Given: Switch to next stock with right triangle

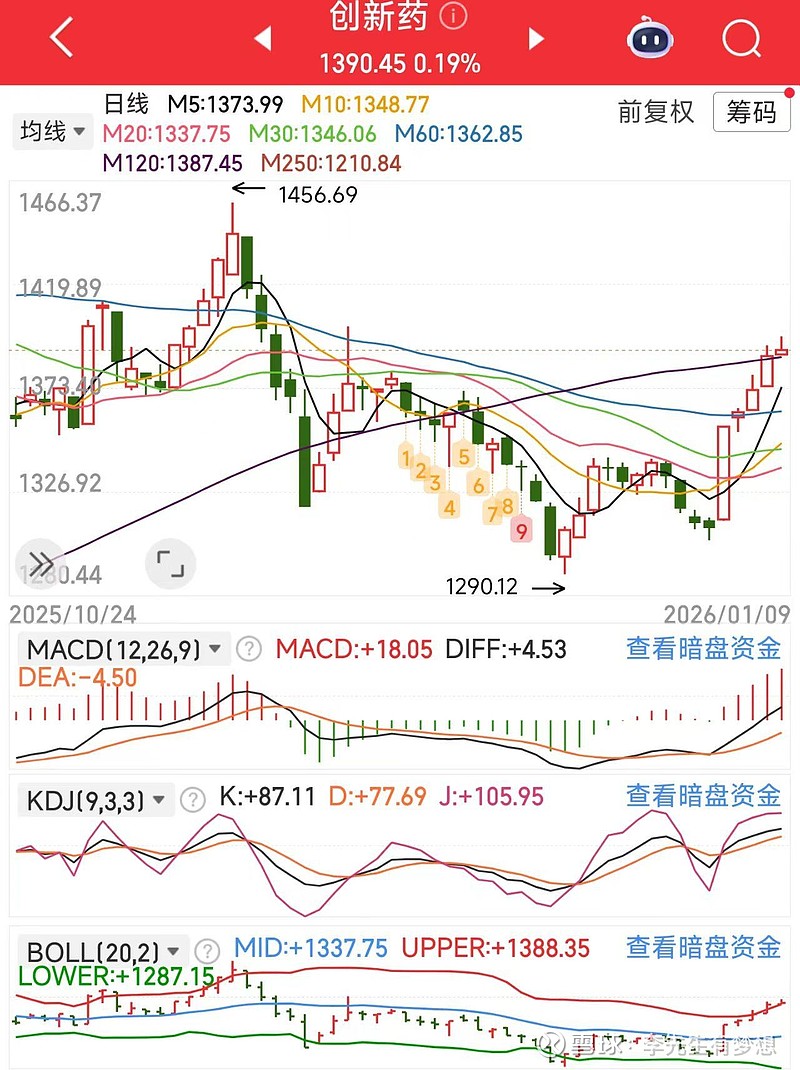Looking at the screenshot, I should pos(535,37).
